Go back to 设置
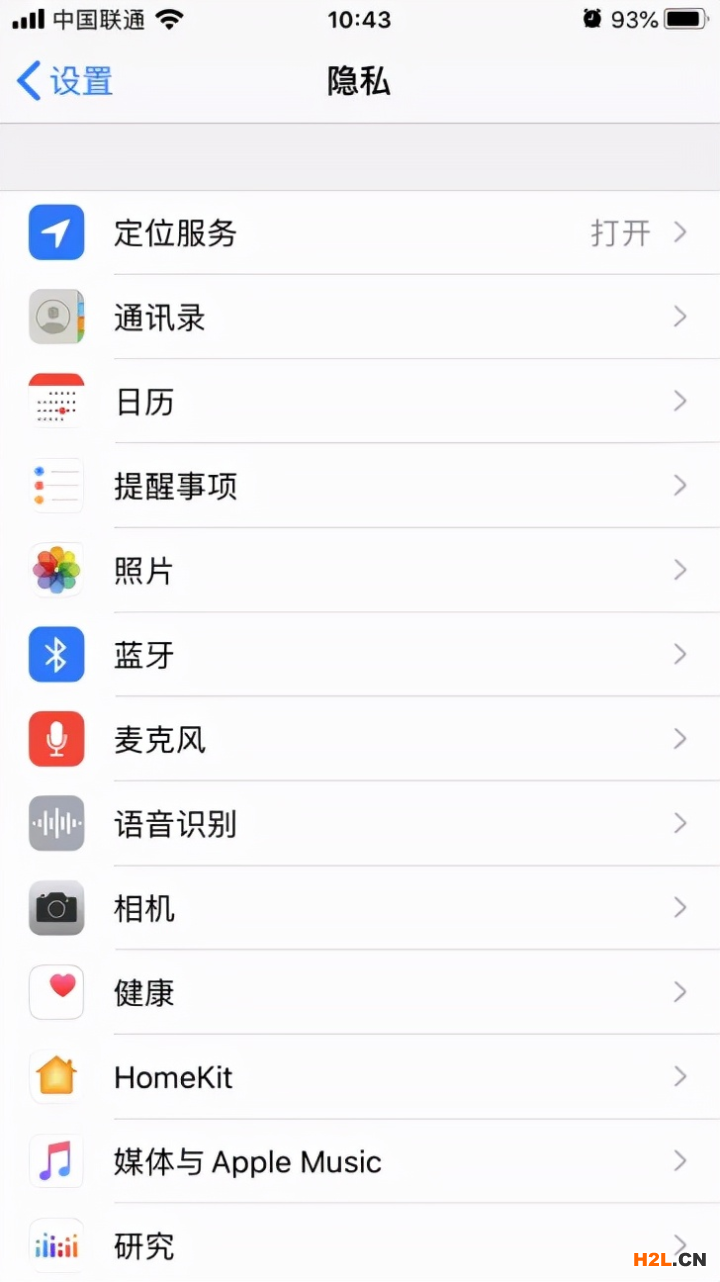Viewport: 720px width, 1282px height. point(65,81)
